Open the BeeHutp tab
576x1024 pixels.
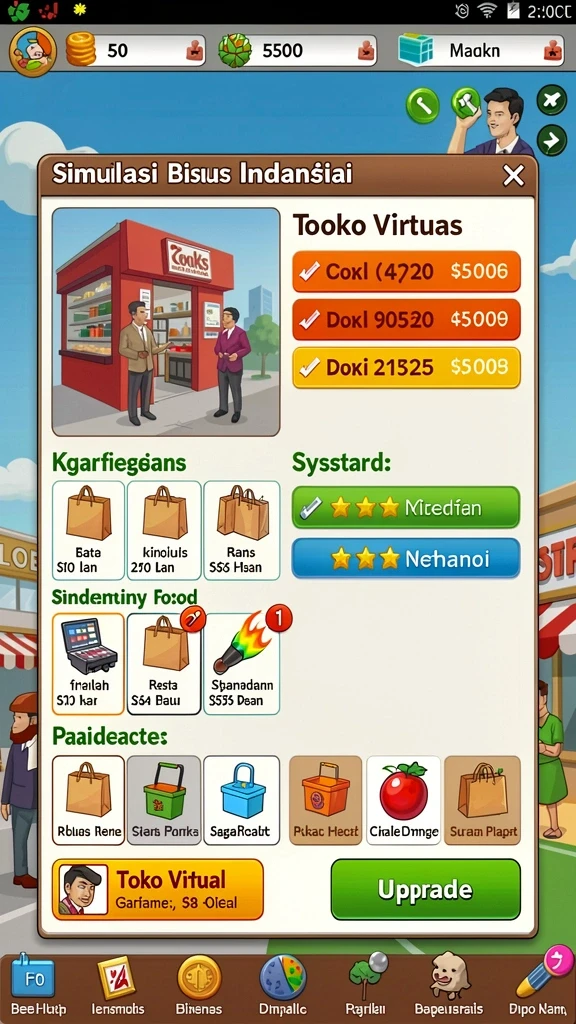(x=33, y=986)
